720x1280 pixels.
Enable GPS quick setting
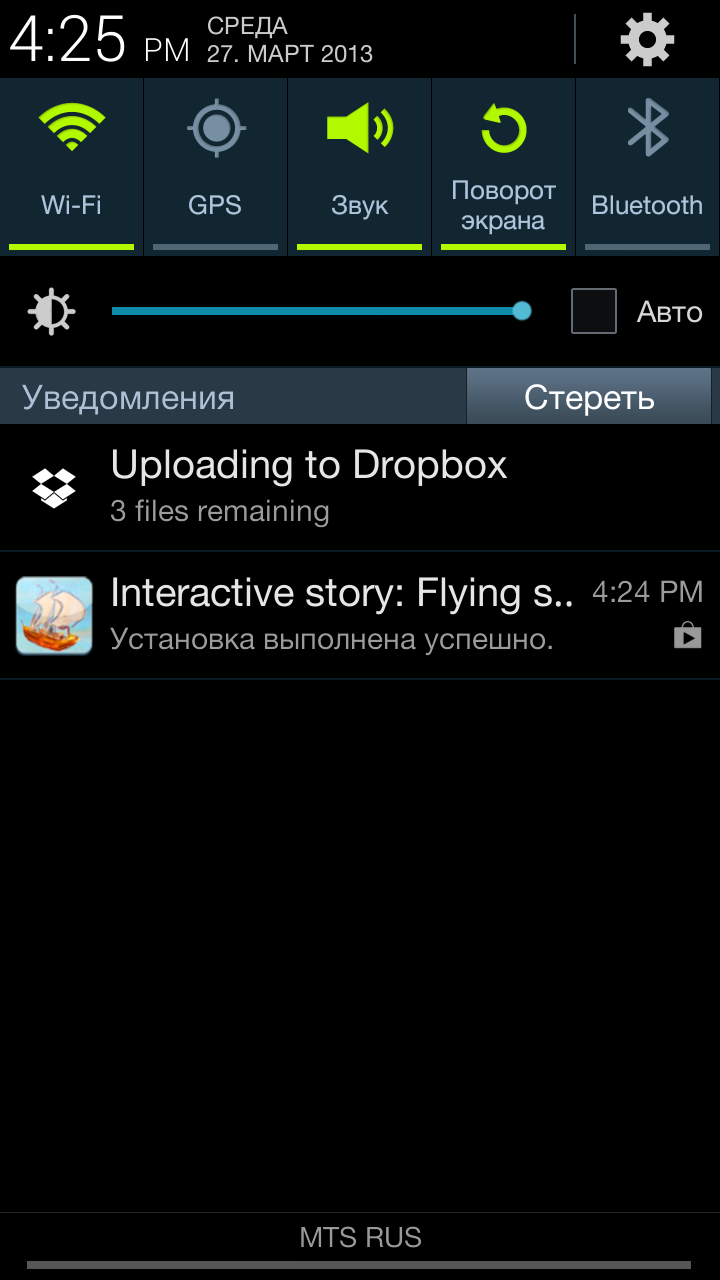pyautogui.click(x=215, y=165)
